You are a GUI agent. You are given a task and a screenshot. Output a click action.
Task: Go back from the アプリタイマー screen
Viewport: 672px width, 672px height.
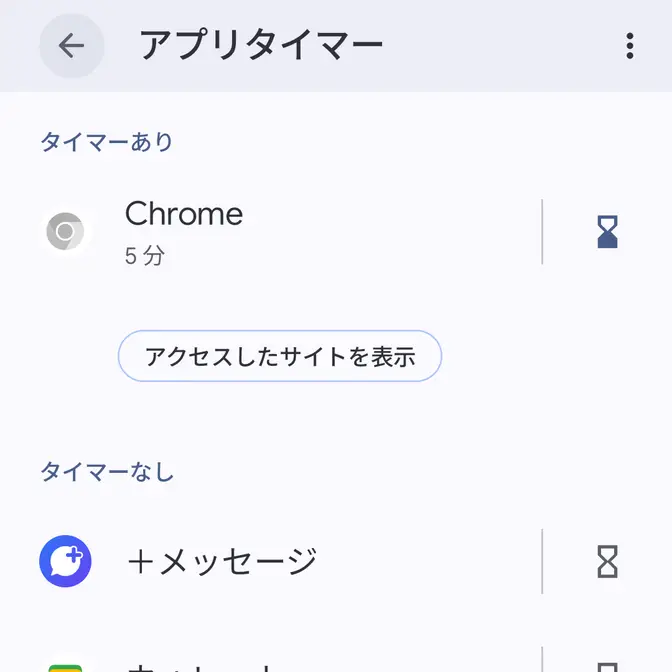coord(71,46)
